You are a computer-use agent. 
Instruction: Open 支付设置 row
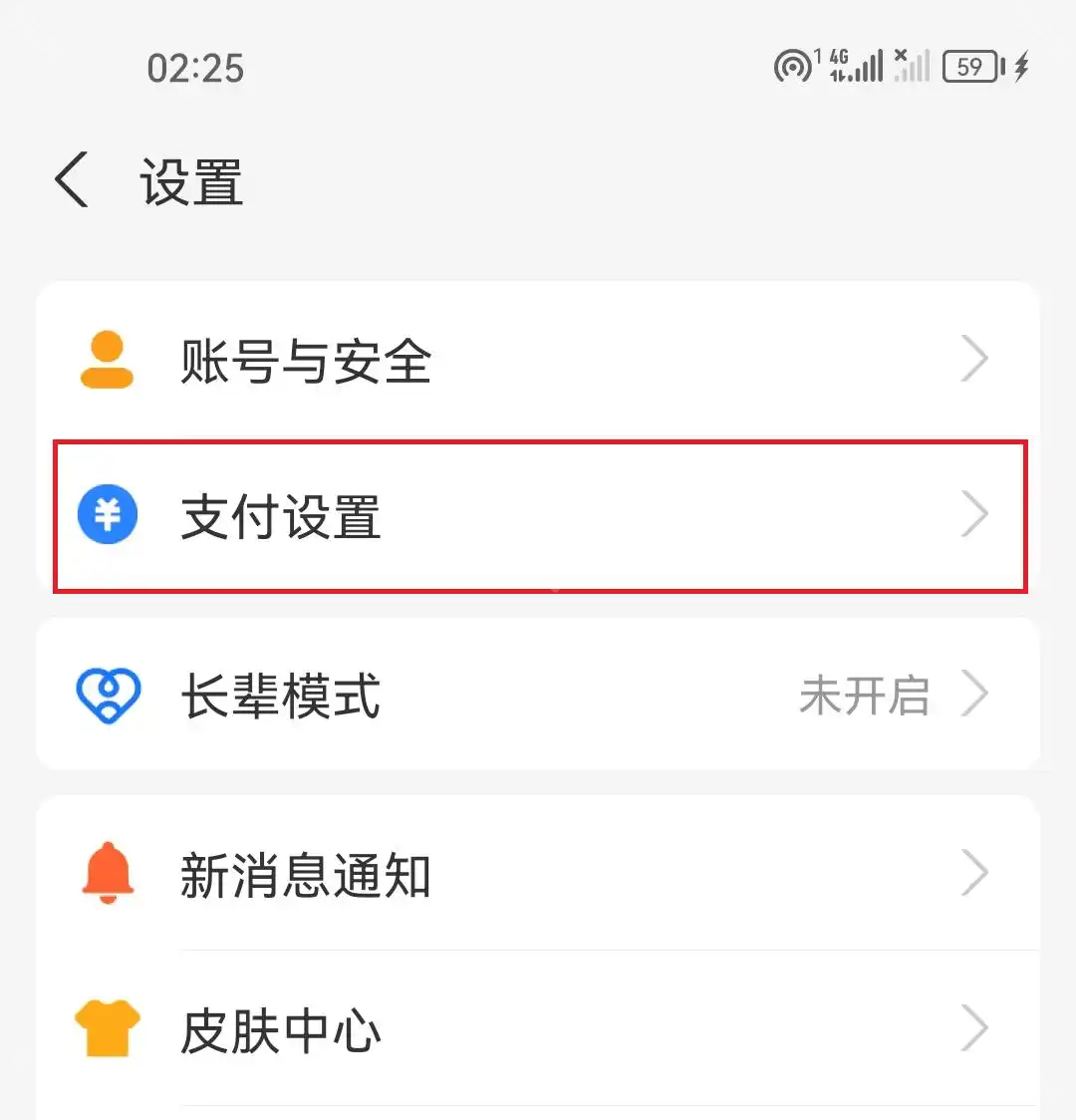coord(538,517)
